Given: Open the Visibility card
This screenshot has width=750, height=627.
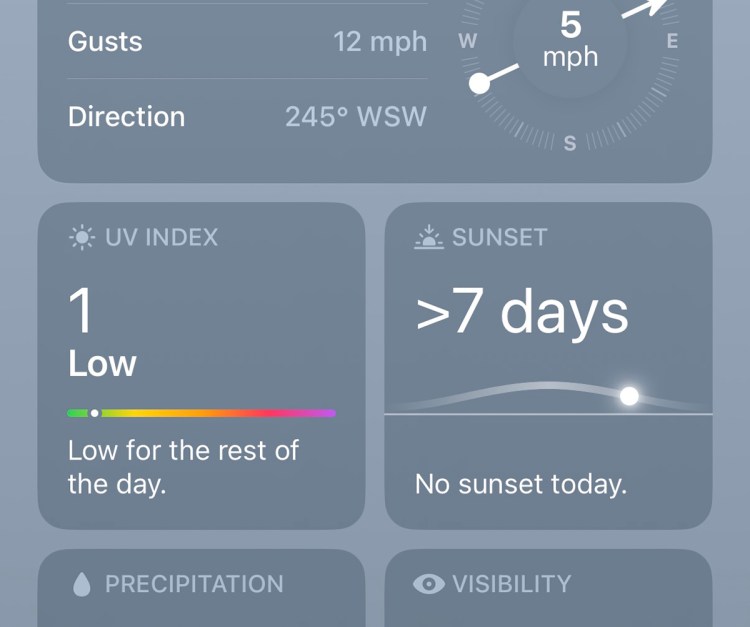Looking at the screenshot, I should pyautogui.click(x=548, y=590).
